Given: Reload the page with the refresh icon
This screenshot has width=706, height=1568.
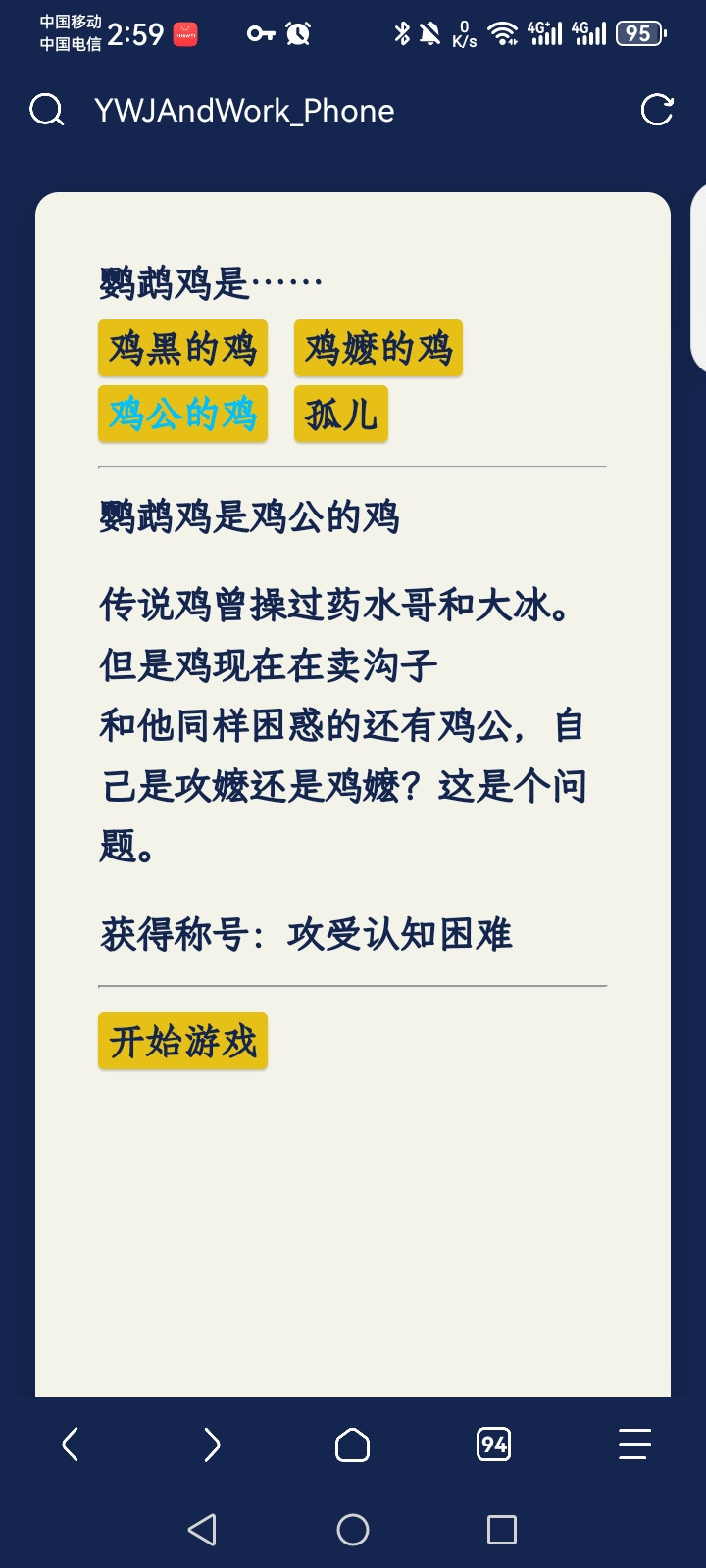Looking at the screenshot, I should [x=657, y=110].
